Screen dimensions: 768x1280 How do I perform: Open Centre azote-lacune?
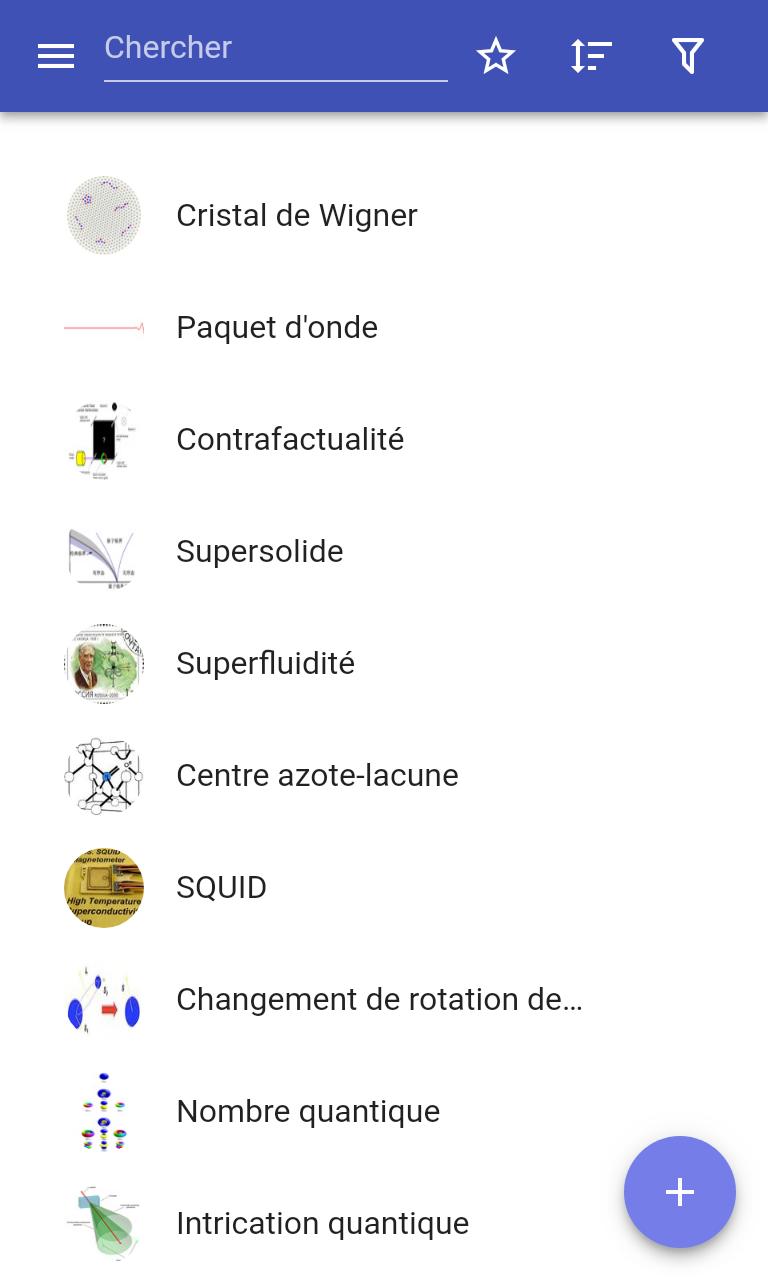[384, 776]
